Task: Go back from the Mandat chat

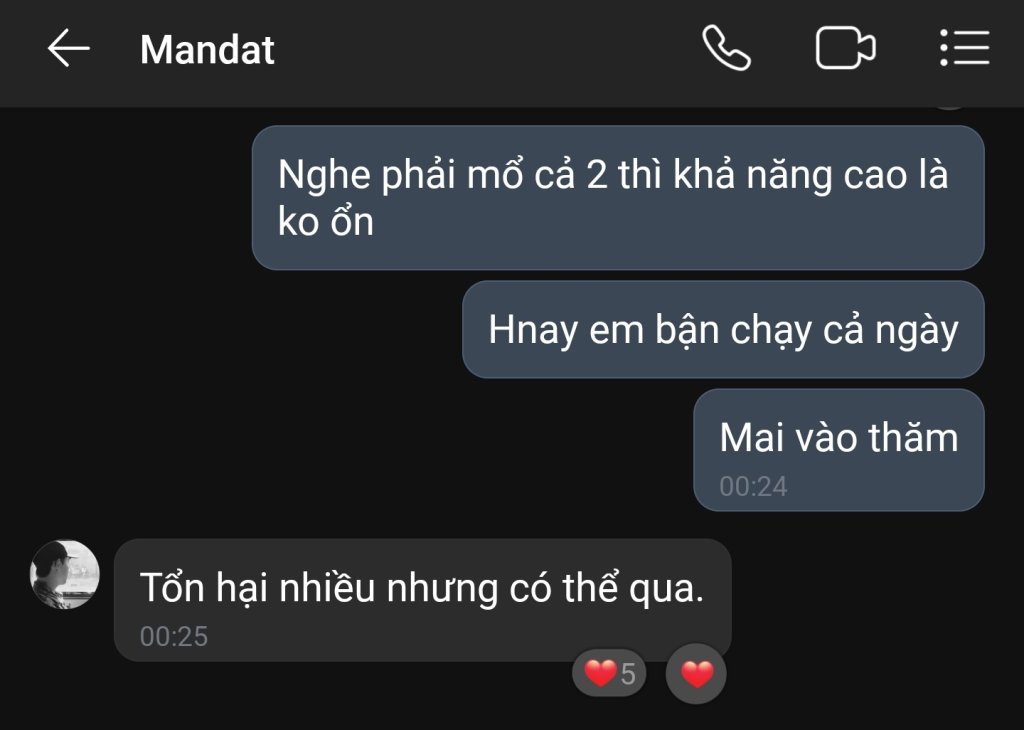Action: click(x=68, y=48)
